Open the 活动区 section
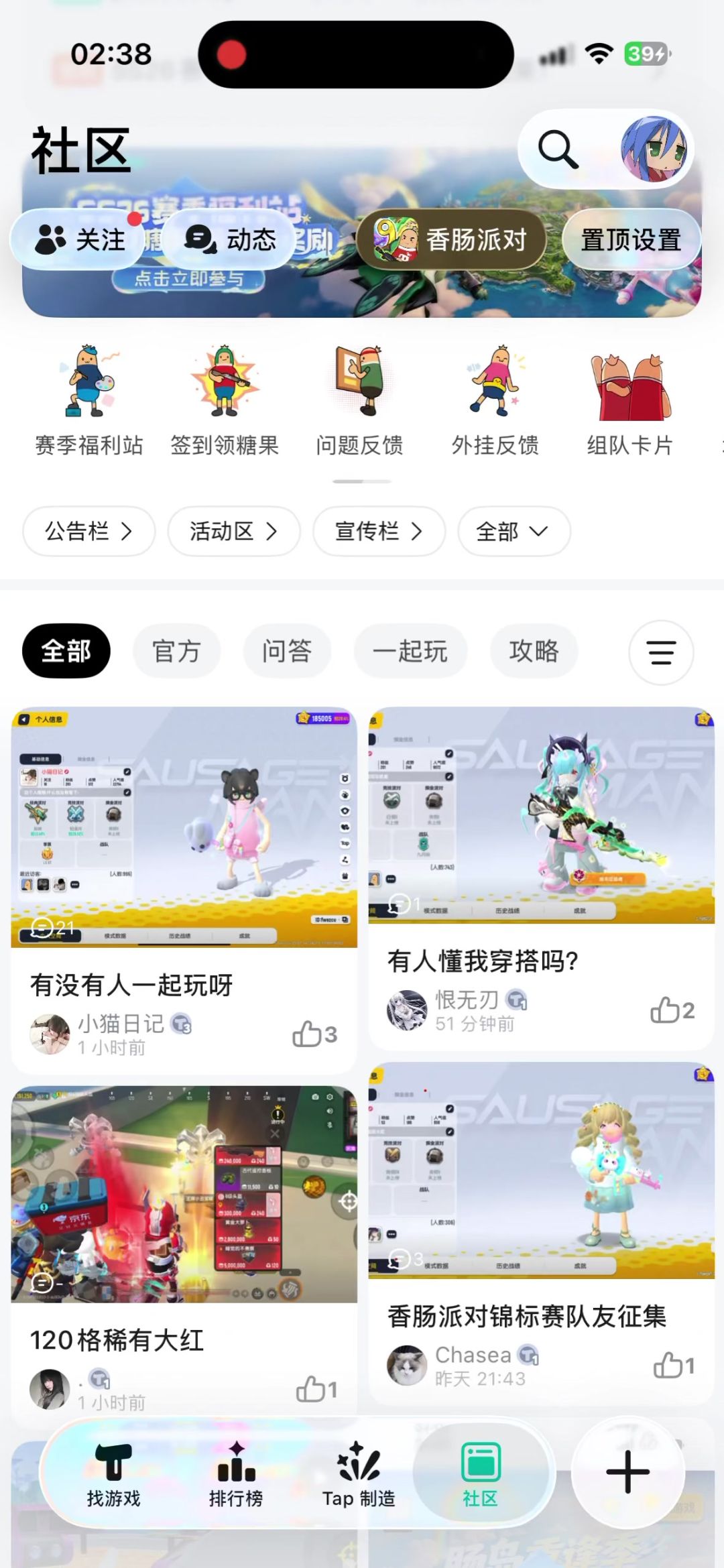Viewport: 724px width, 1568px height. [x=234, y=531]
